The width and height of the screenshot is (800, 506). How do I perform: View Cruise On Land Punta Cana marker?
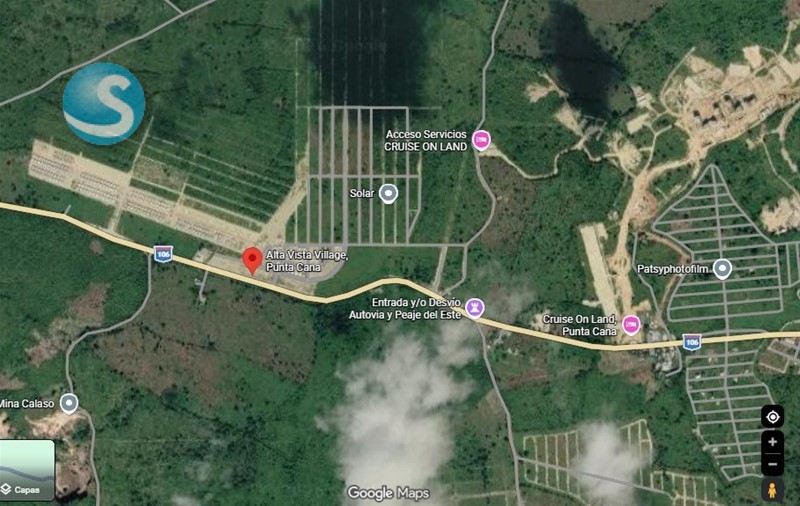(x=631, y=323)
